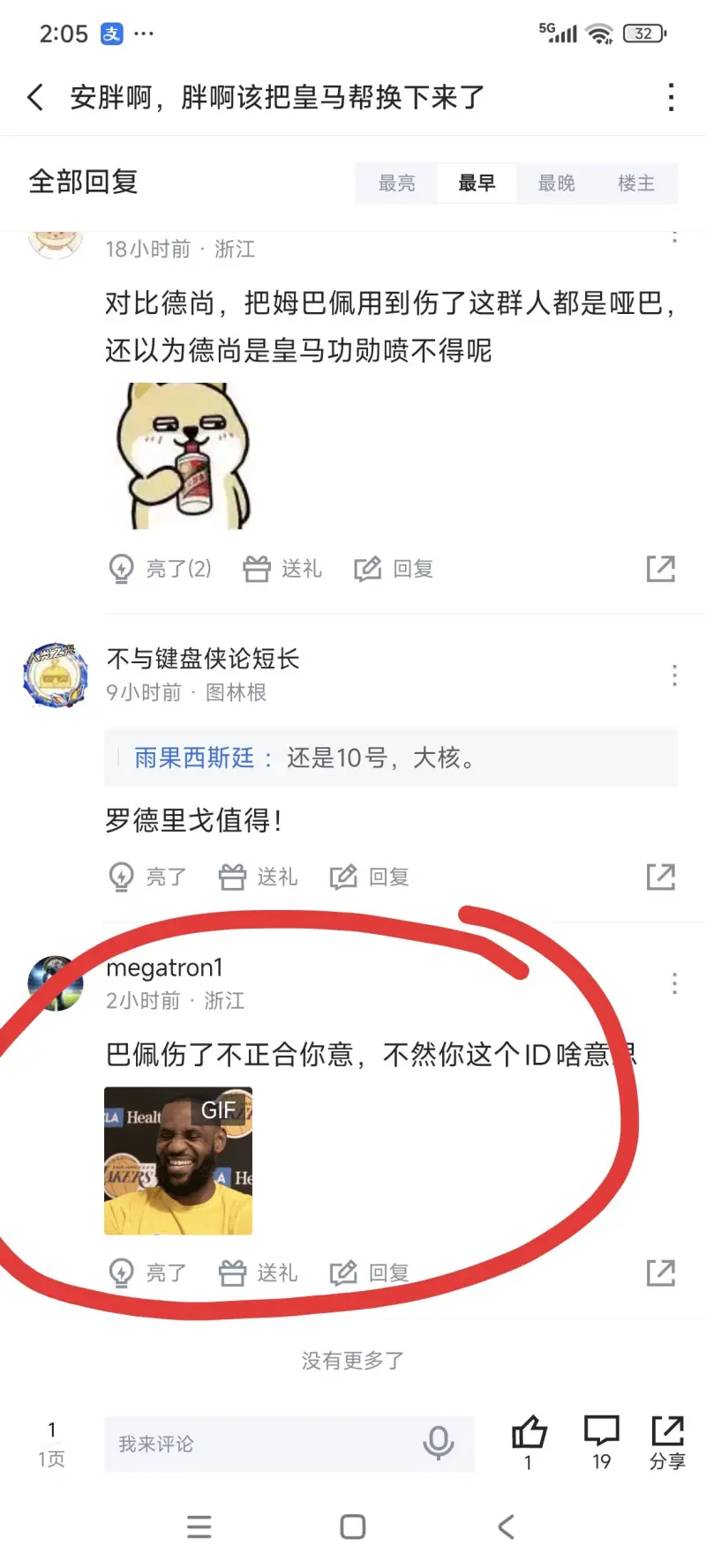Tap the 我来评论 comment input field

[x=265, y=1444]
